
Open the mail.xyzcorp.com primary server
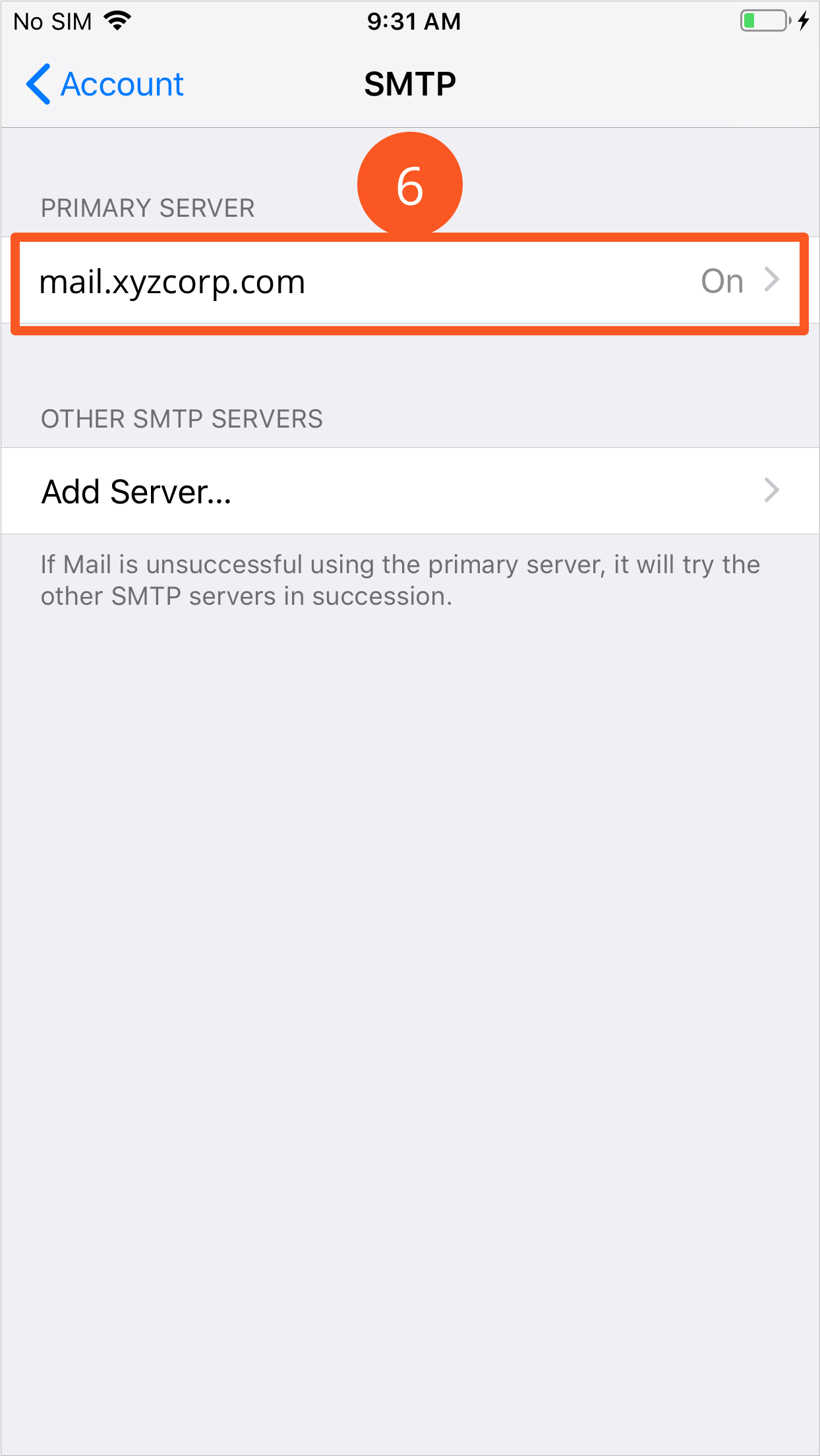click(x=409, y=282)
